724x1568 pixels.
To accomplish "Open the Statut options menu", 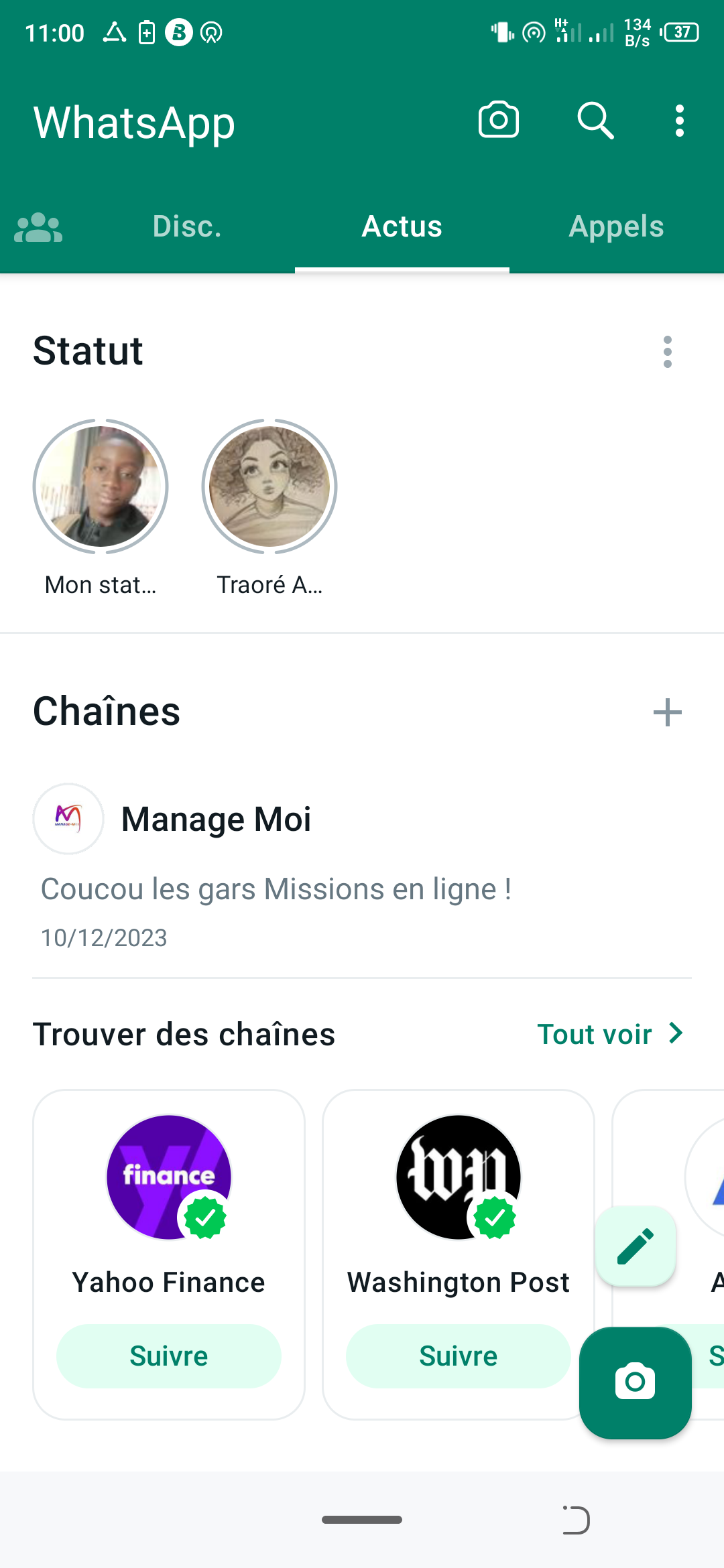I will click(667, 352).
